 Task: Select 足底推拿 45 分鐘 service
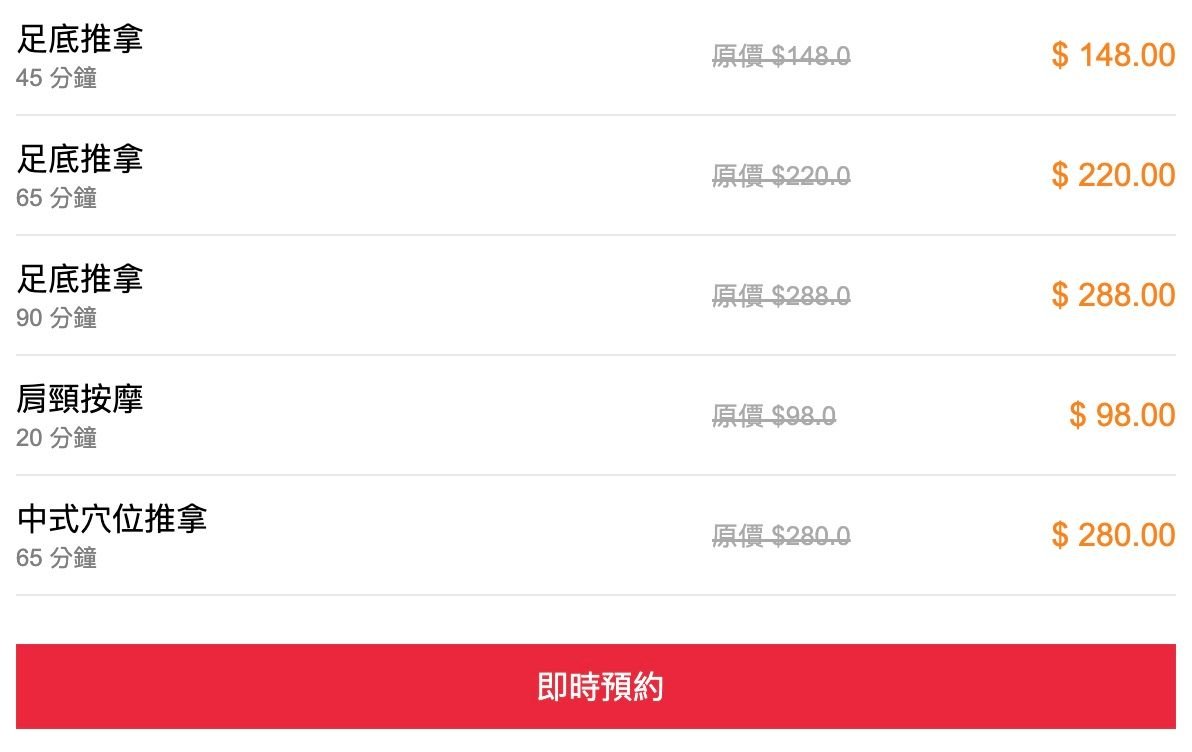tap(80, 56)
